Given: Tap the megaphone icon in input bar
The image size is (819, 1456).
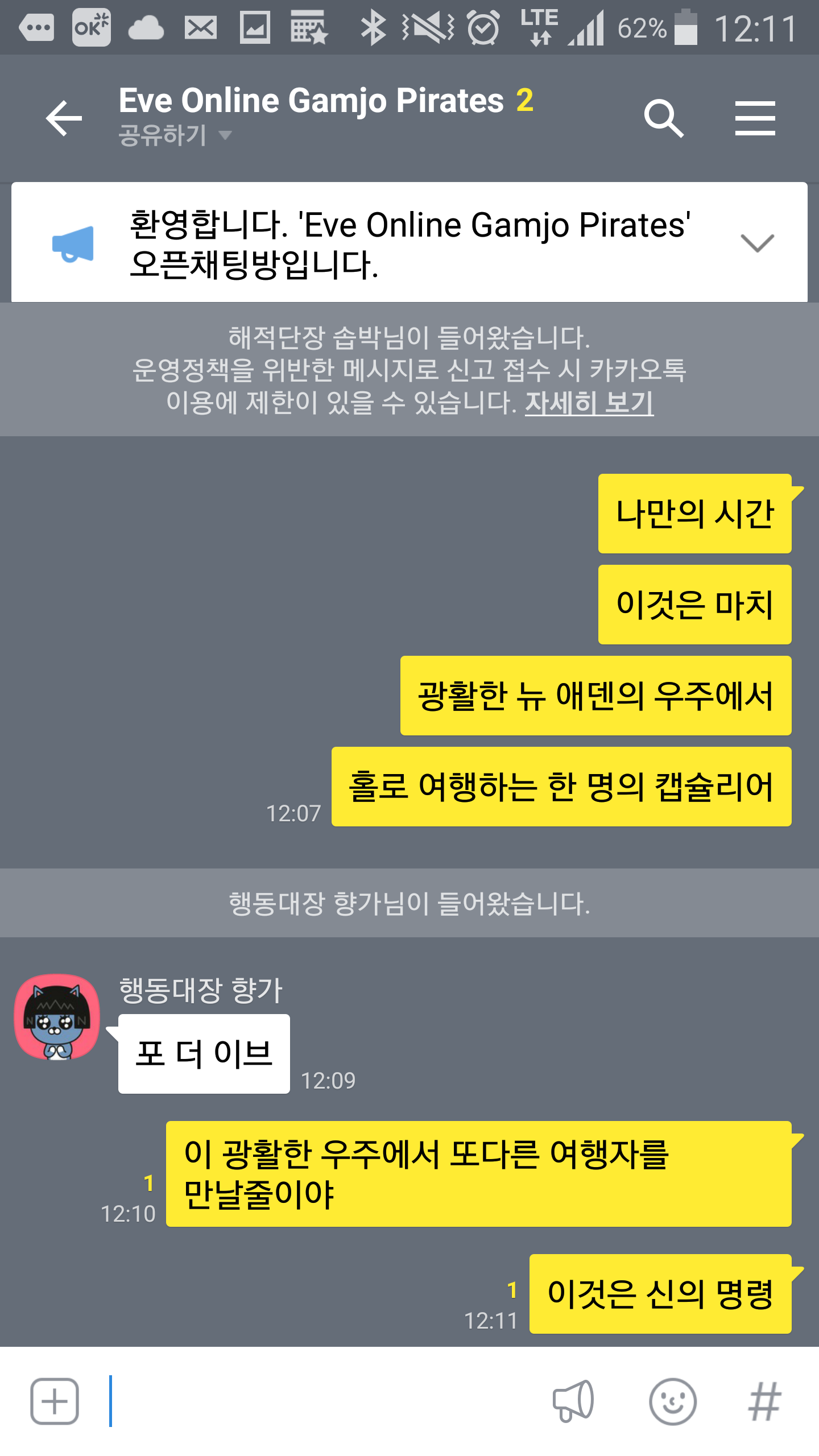Looking at the screenshot, I should pos(573,1401).
